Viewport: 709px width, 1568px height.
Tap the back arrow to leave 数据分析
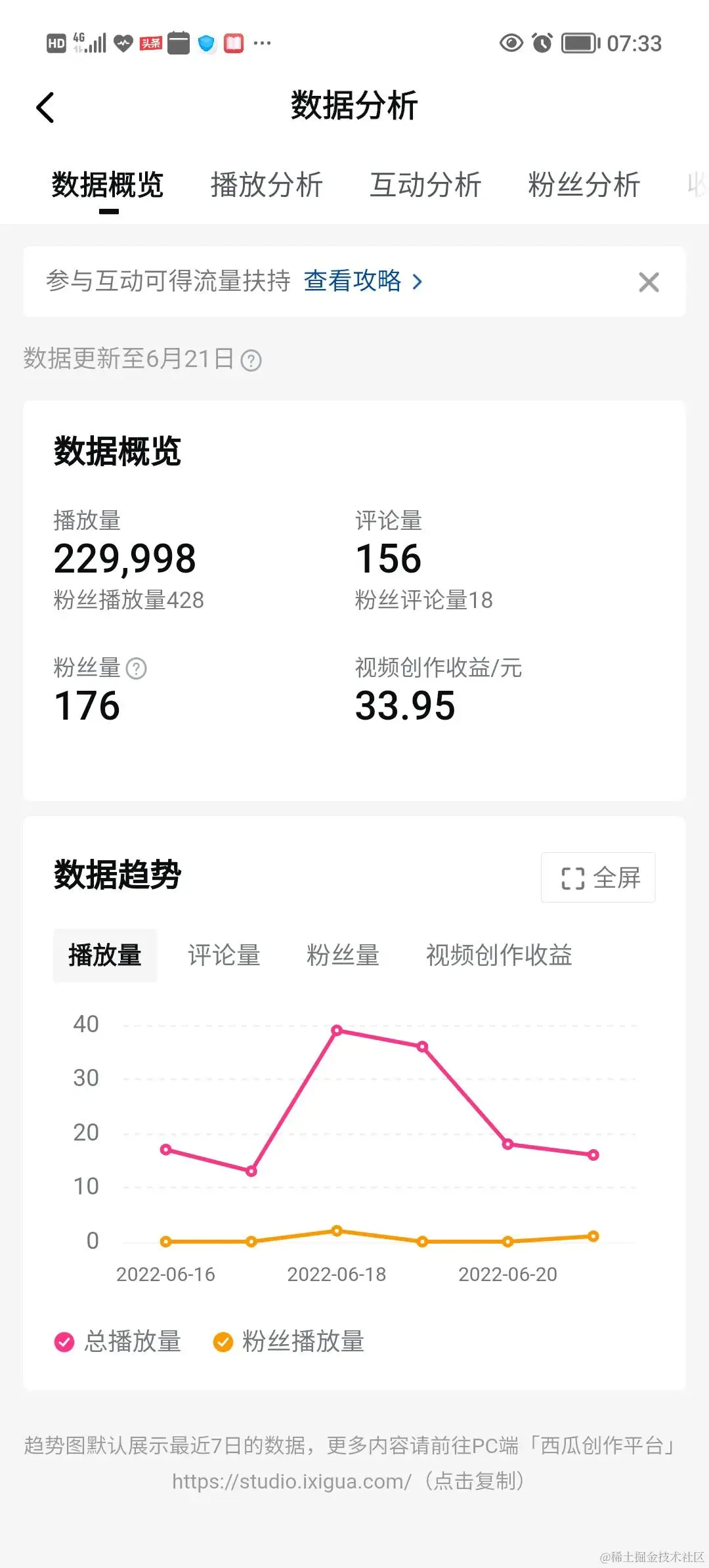[45, 107]
